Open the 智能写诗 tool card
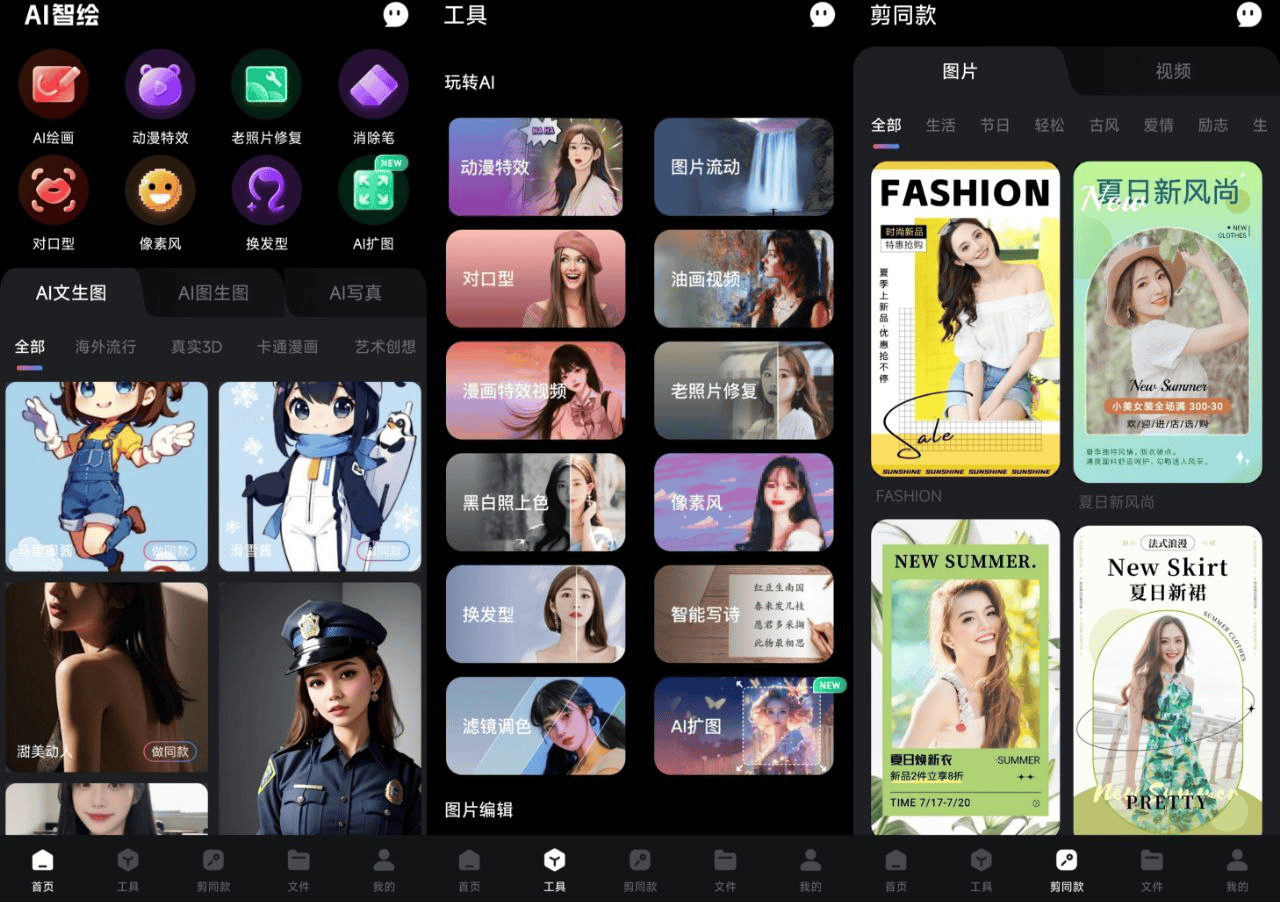Viewport: 1280px width, 902px height. click(743, 614)
